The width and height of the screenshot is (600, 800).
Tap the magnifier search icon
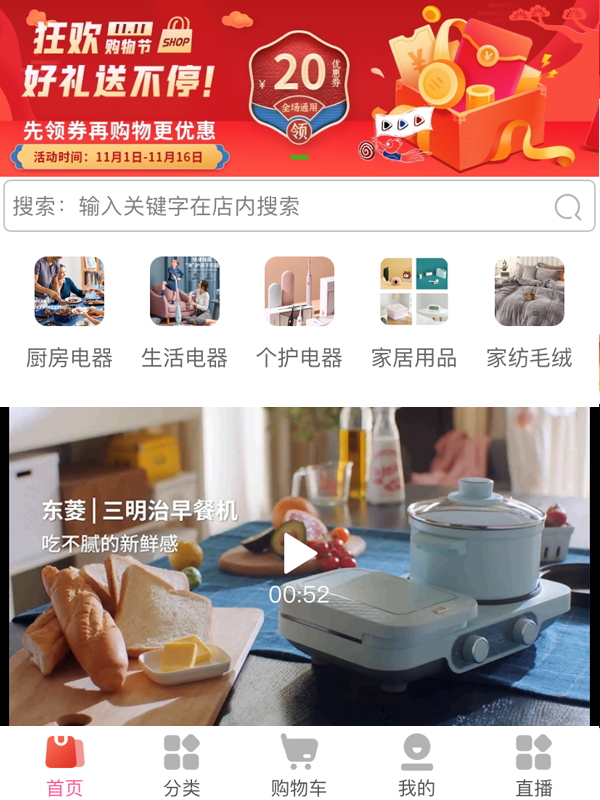pyautogui.click(x=567, y=207)
